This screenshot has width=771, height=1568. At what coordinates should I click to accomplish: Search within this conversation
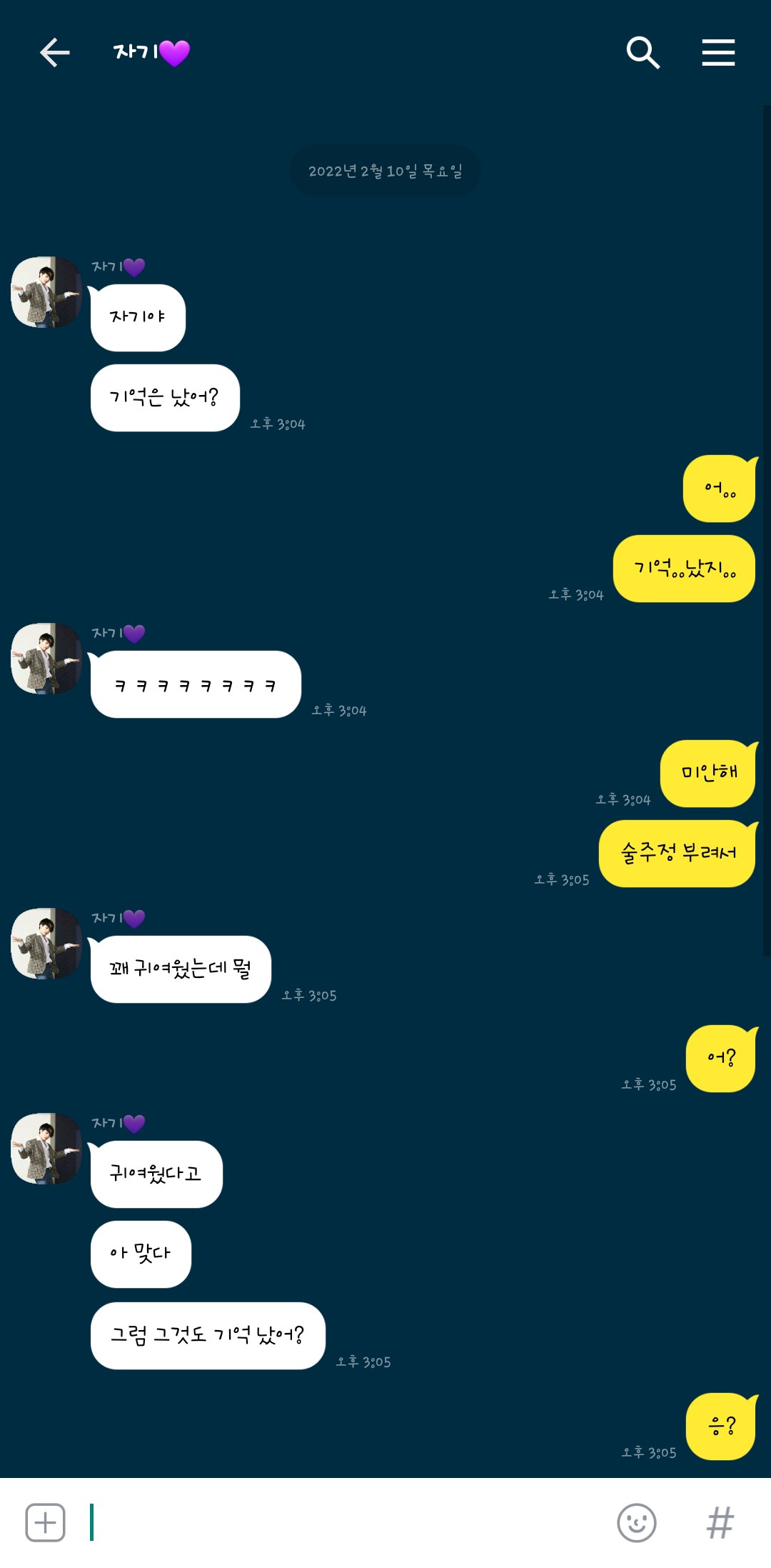click(642, 53)
